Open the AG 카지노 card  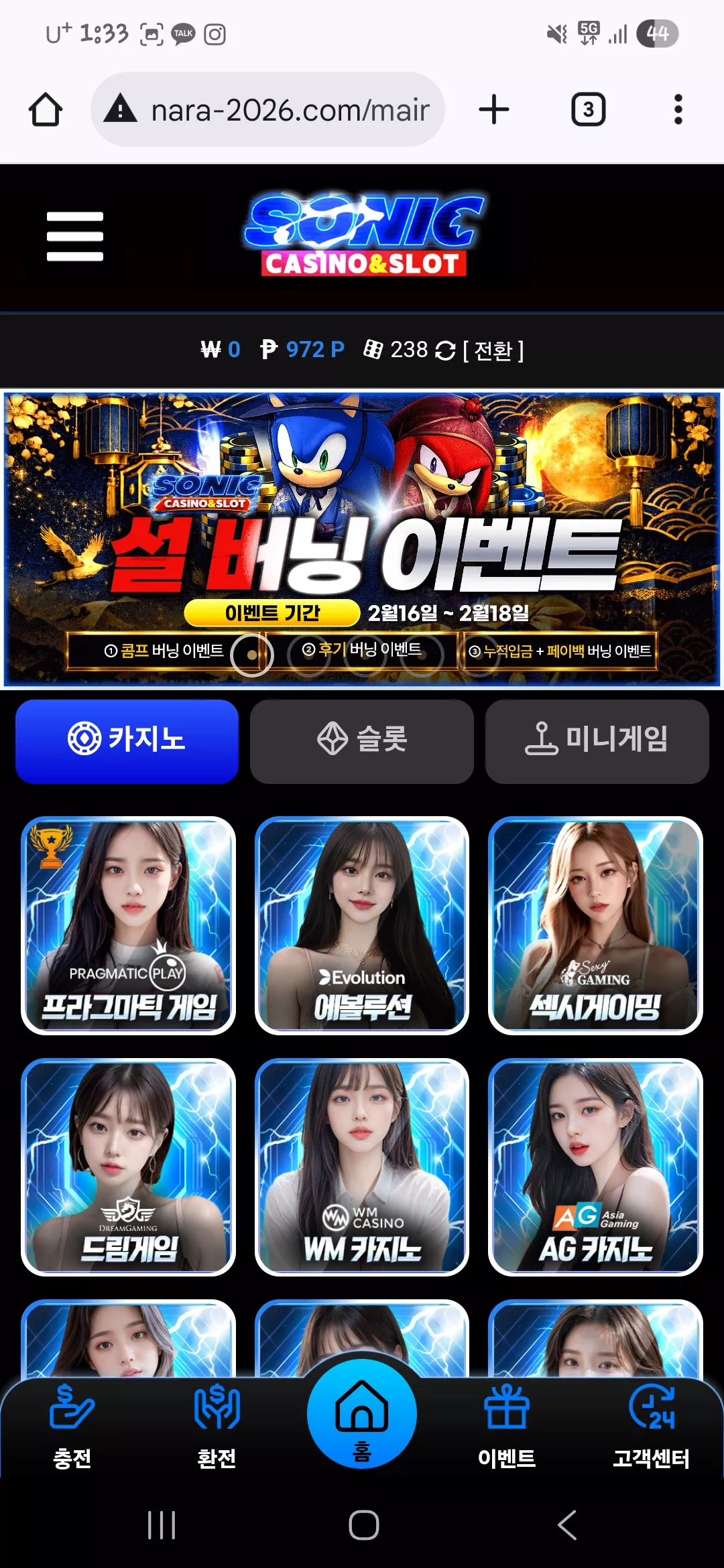coord(595,1167)
